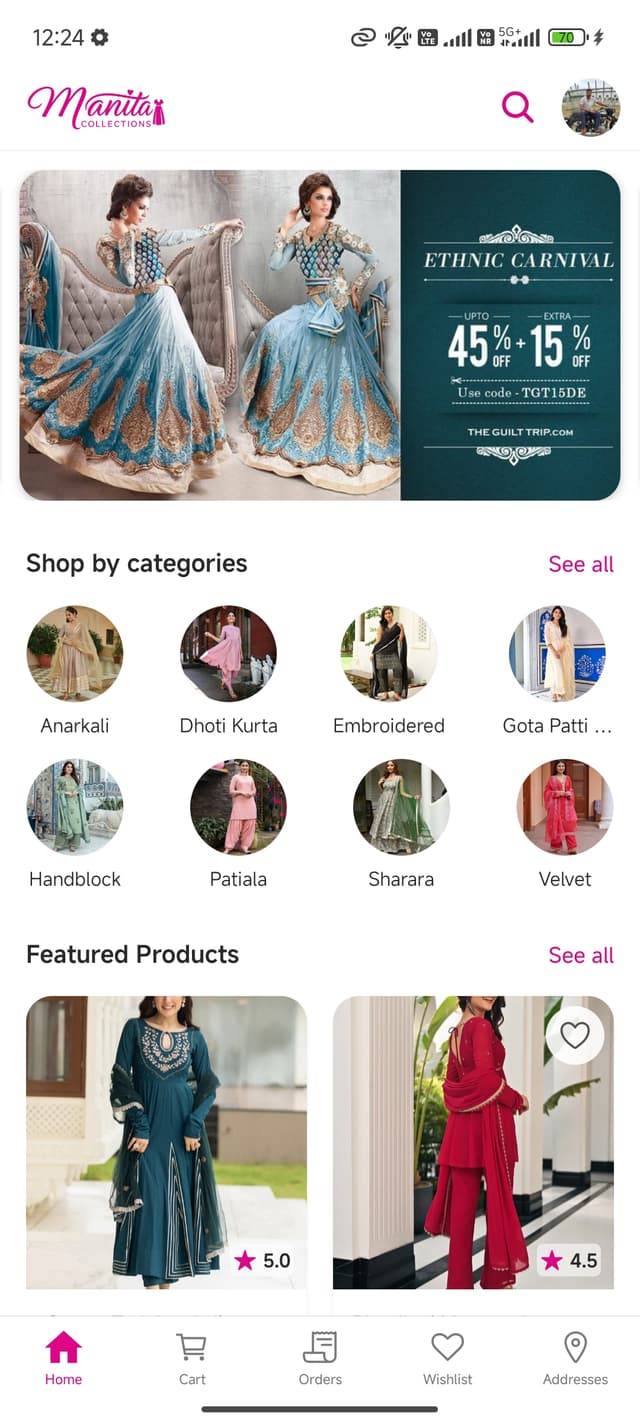Select the Embroidered category
The height and width of the screenshot is (1422, 640).
pyautogui.click(x=389, y=654)
